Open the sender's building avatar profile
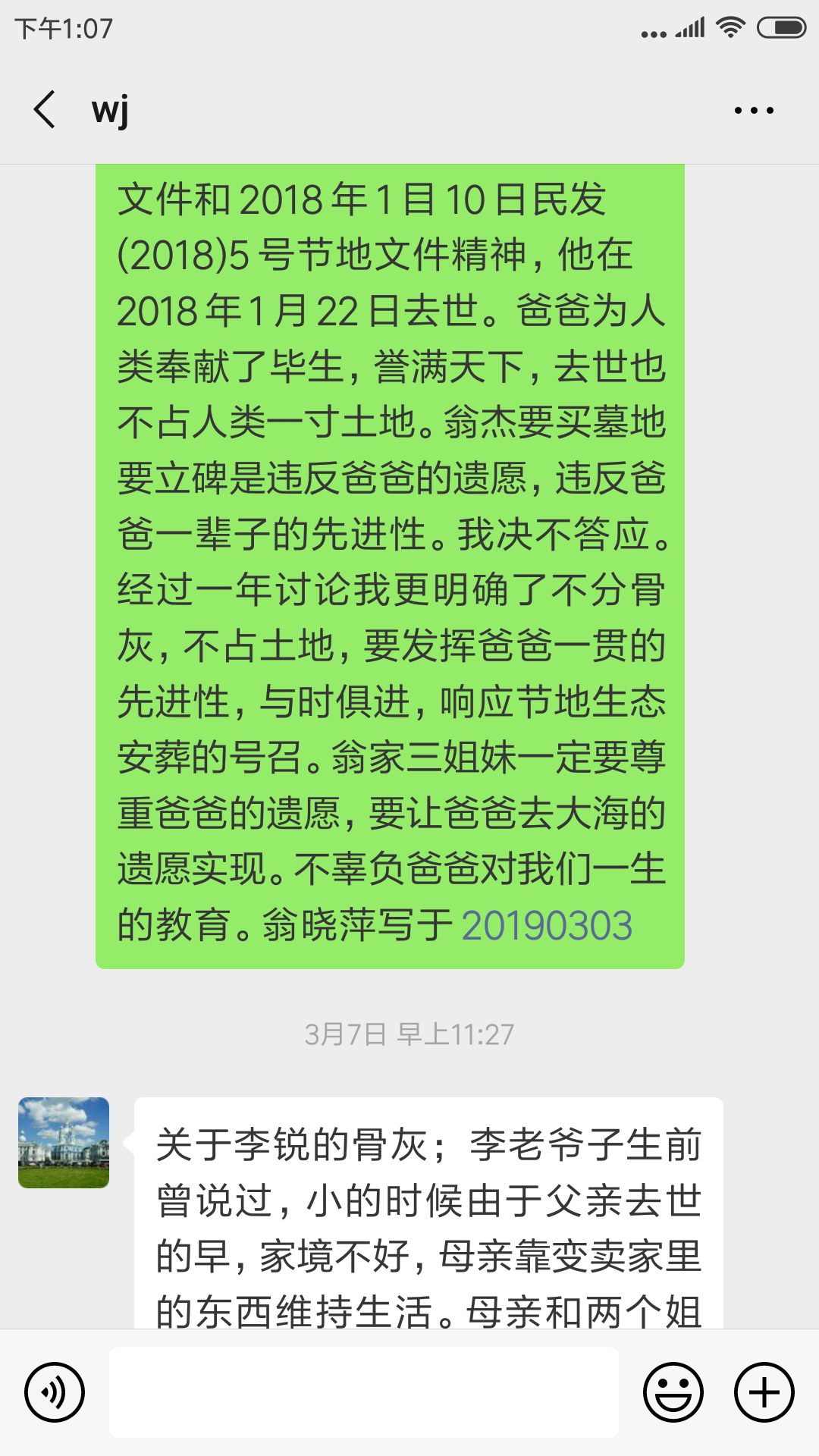819x1456 pixels. click(64, 1142)
